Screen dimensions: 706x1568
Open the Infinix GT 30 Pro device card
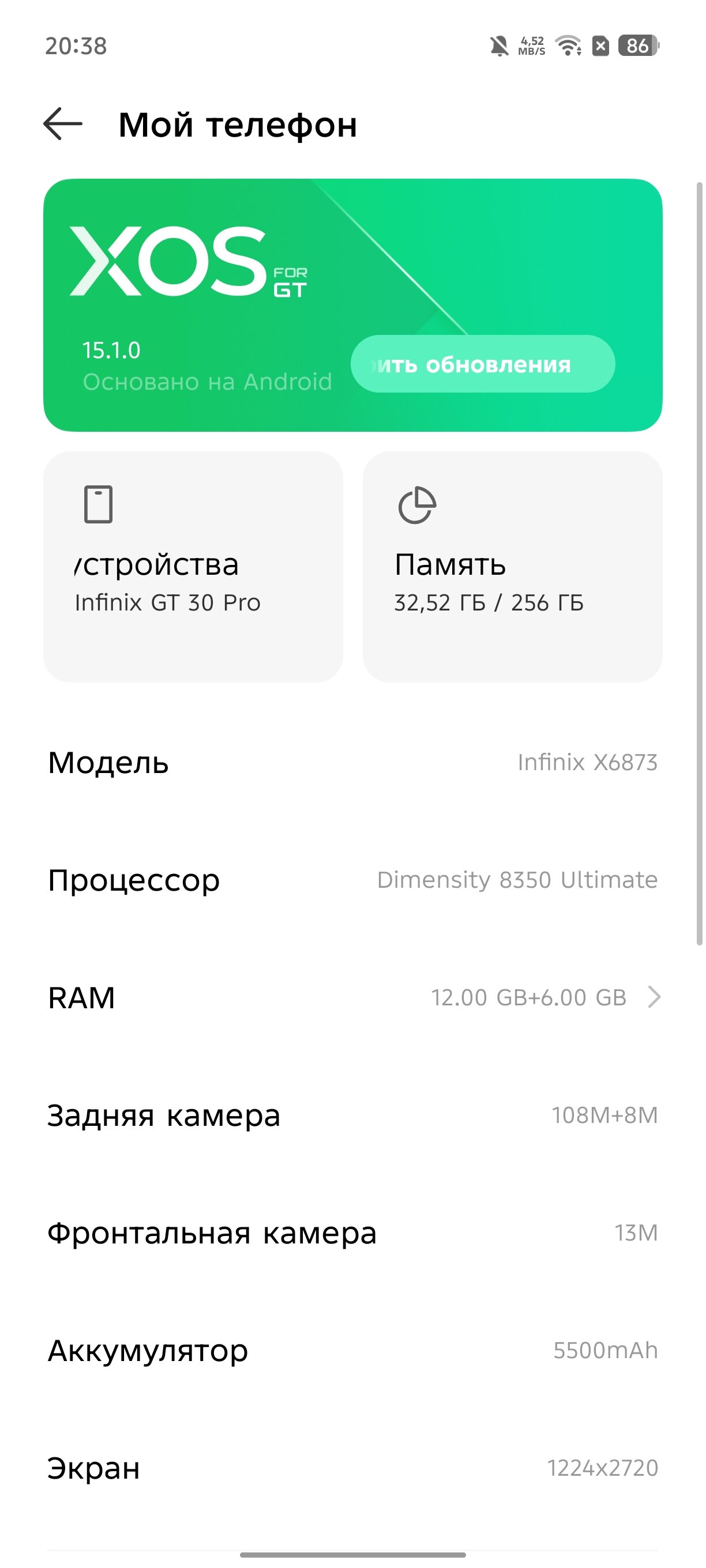click(193, 567)
